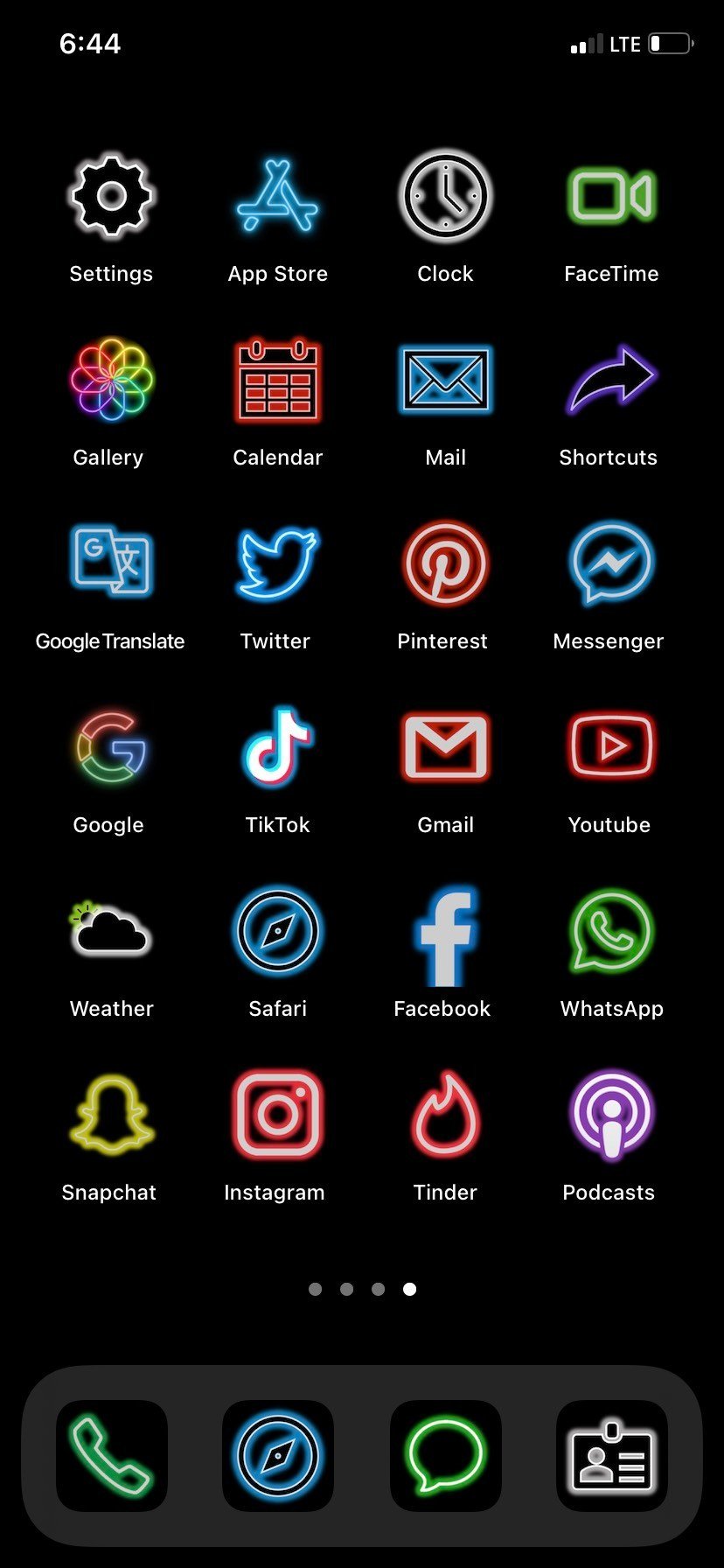Screen dimensions: 724x1568
Task: Open WhatsApp
Action: 611,931
